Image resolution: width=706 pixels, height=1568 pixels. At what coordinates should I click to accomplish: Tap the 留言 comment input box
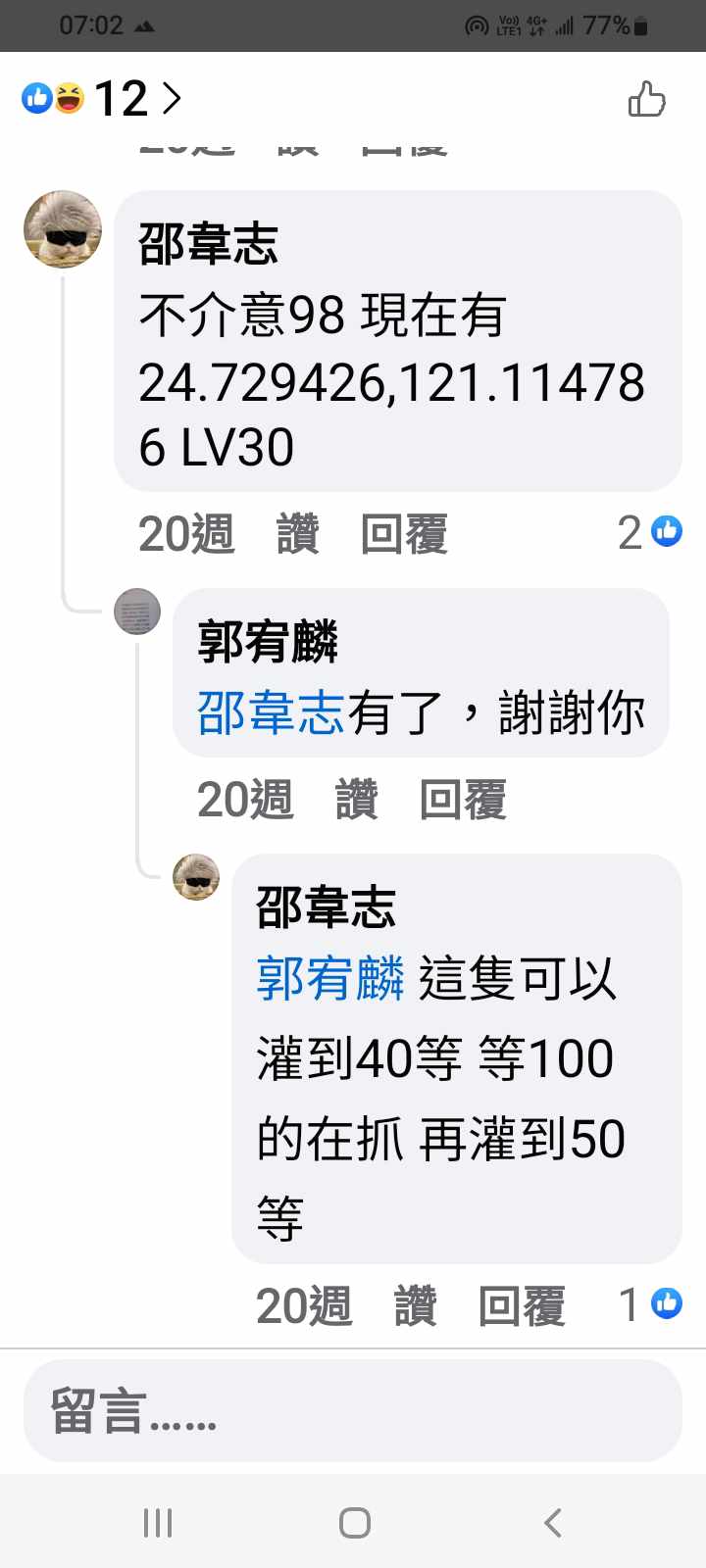pyautogui.click(x=353, y=1411)
